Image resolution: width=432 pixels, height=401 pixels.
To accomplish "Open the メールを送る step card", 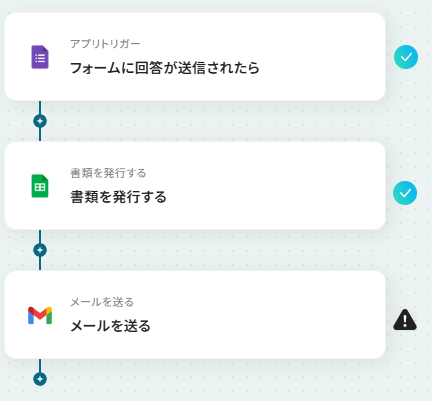I will point(195,315).
